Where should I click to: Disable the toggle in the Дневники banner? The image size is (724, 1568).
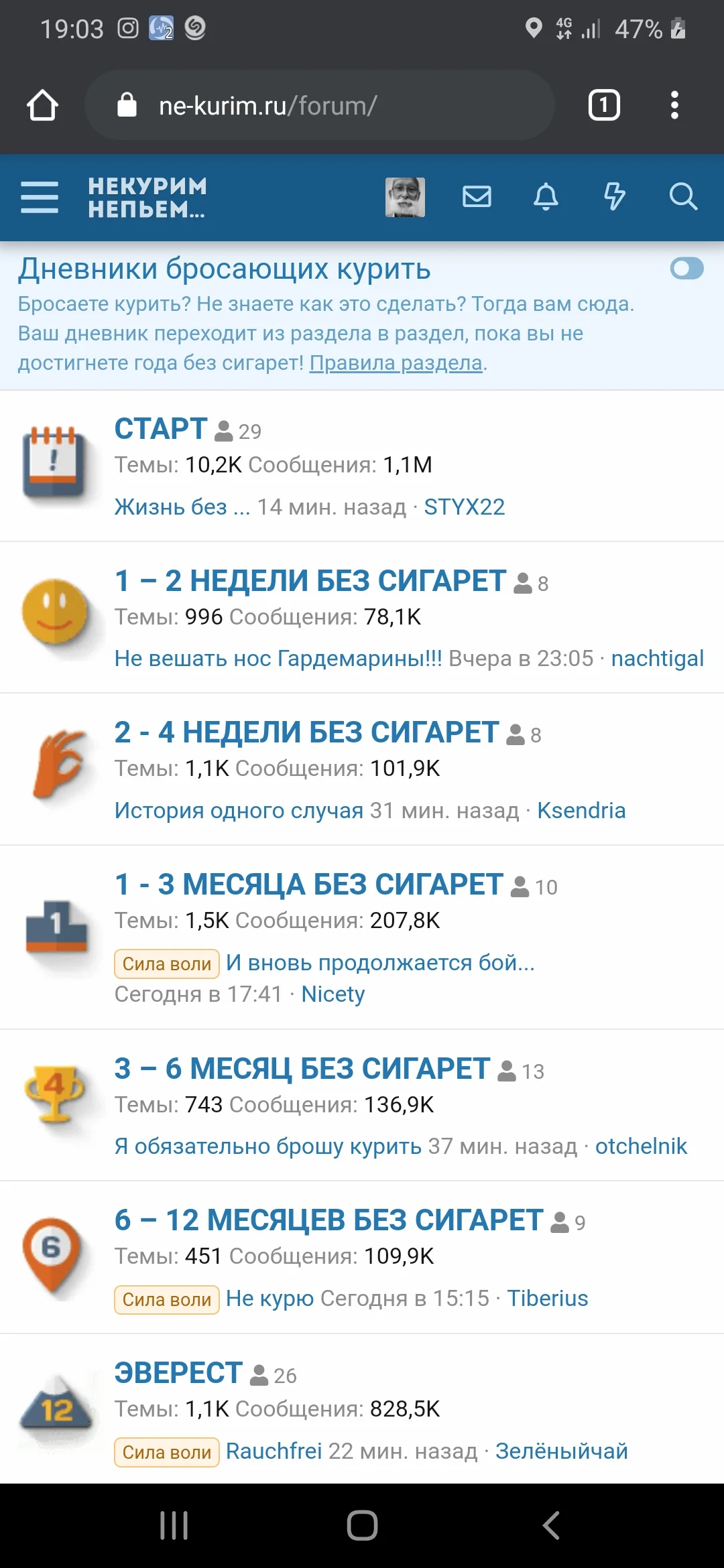coord(686,268)
